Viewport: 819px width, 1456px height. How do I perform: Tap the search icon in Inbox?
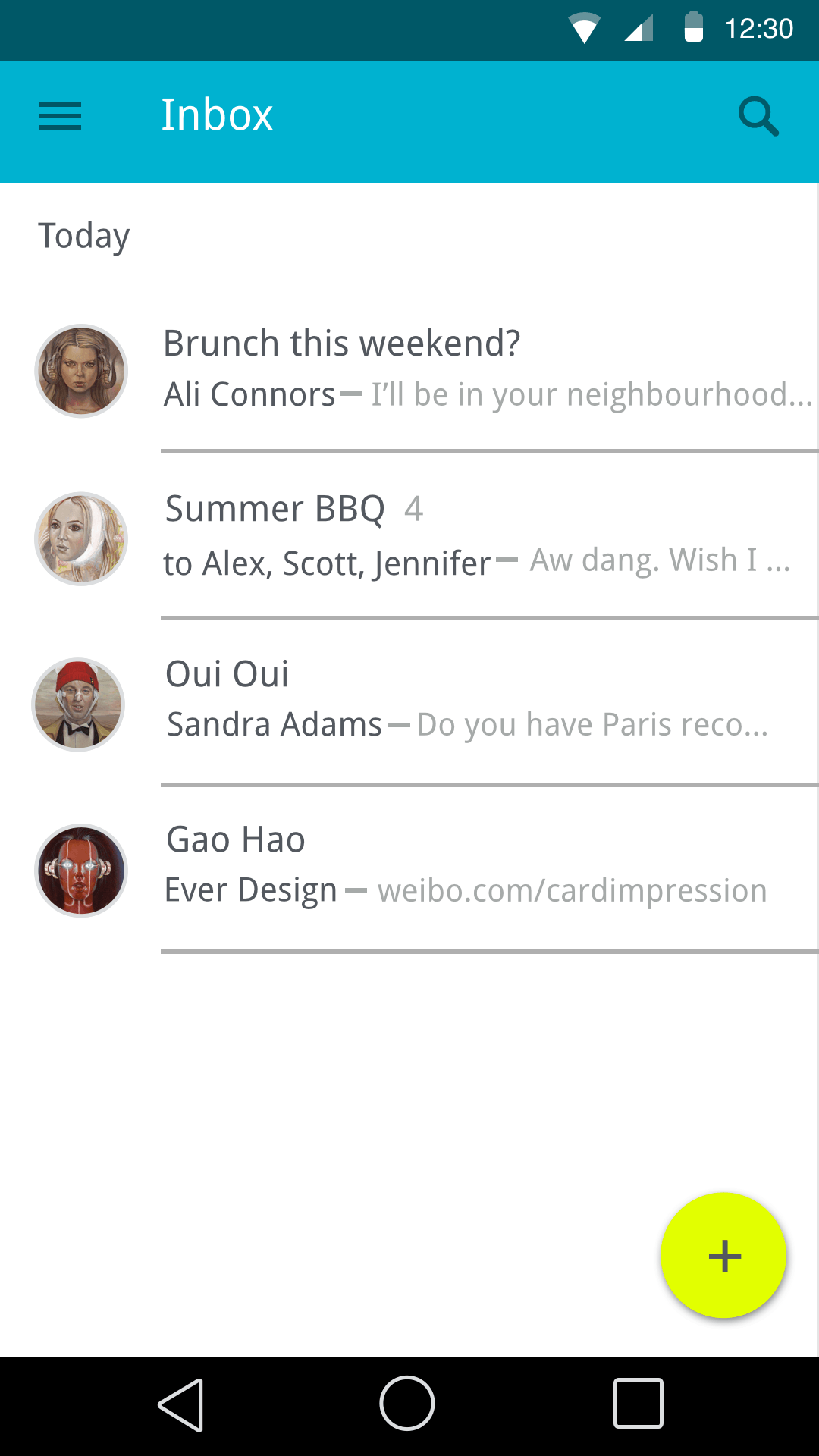(x=758, y=117)
